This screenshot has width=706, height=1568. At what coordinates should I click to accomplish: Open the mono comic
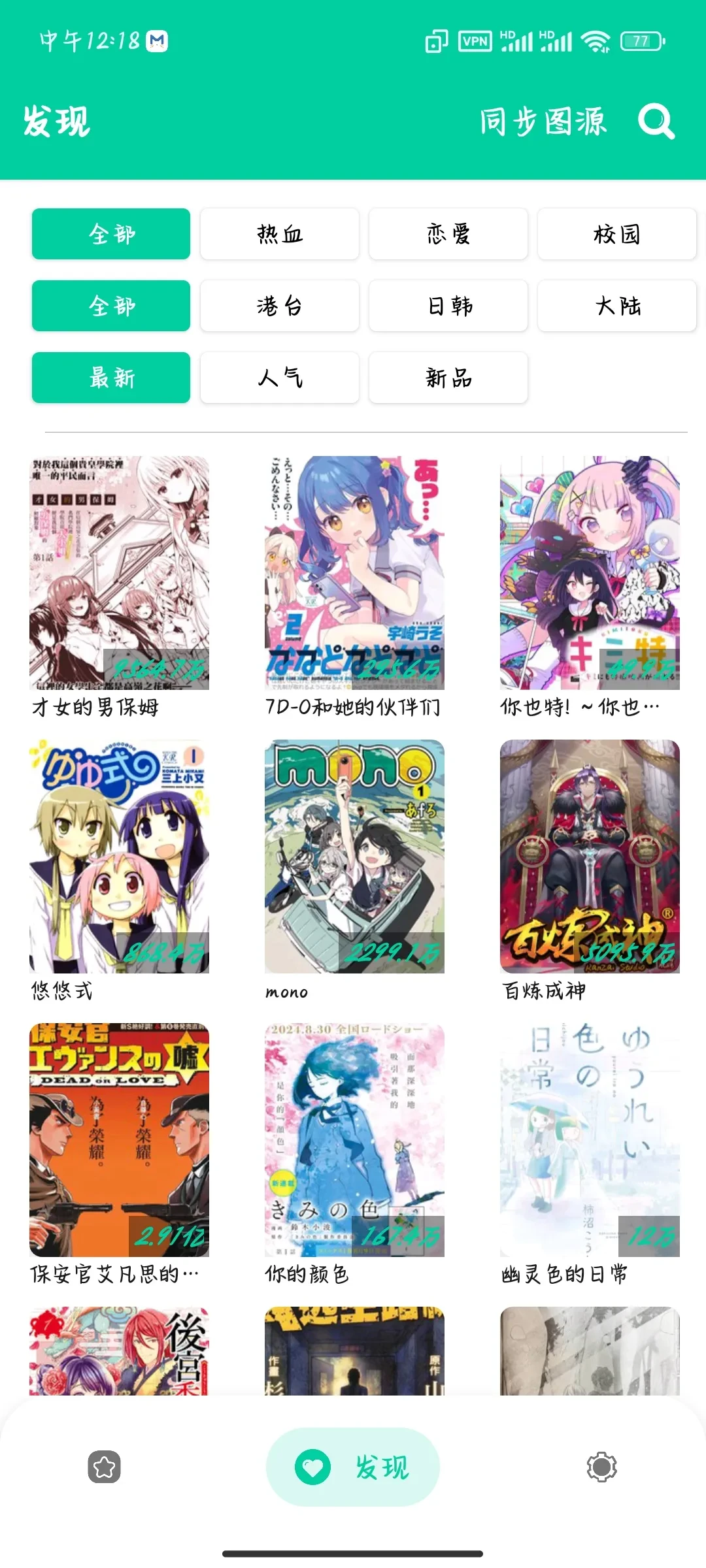pyautogui.click(x=354, y=857)
